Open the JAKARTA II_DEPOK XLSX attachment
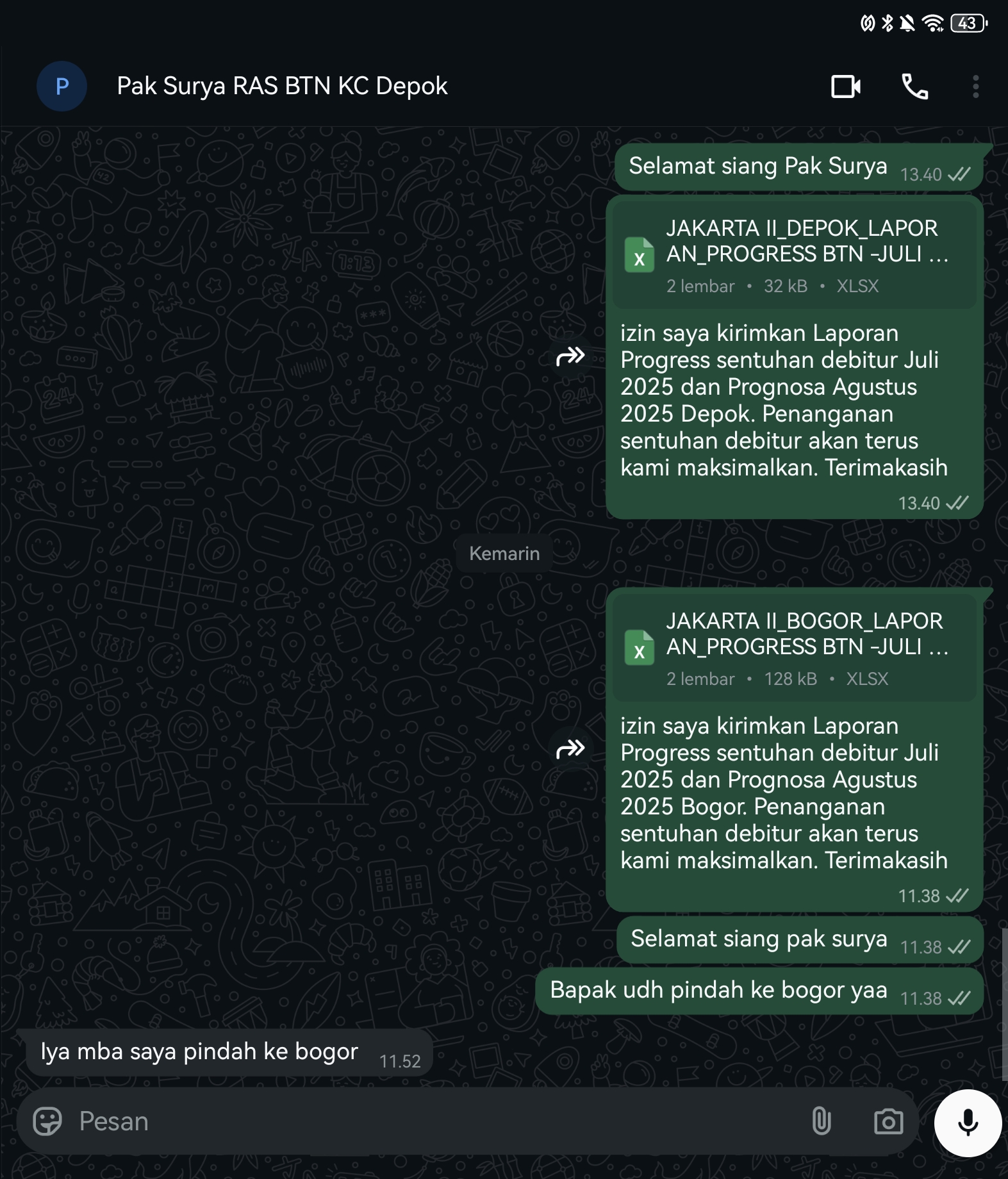The height and width of the screenshot is (1179, 1008). [x=793, y=255]
